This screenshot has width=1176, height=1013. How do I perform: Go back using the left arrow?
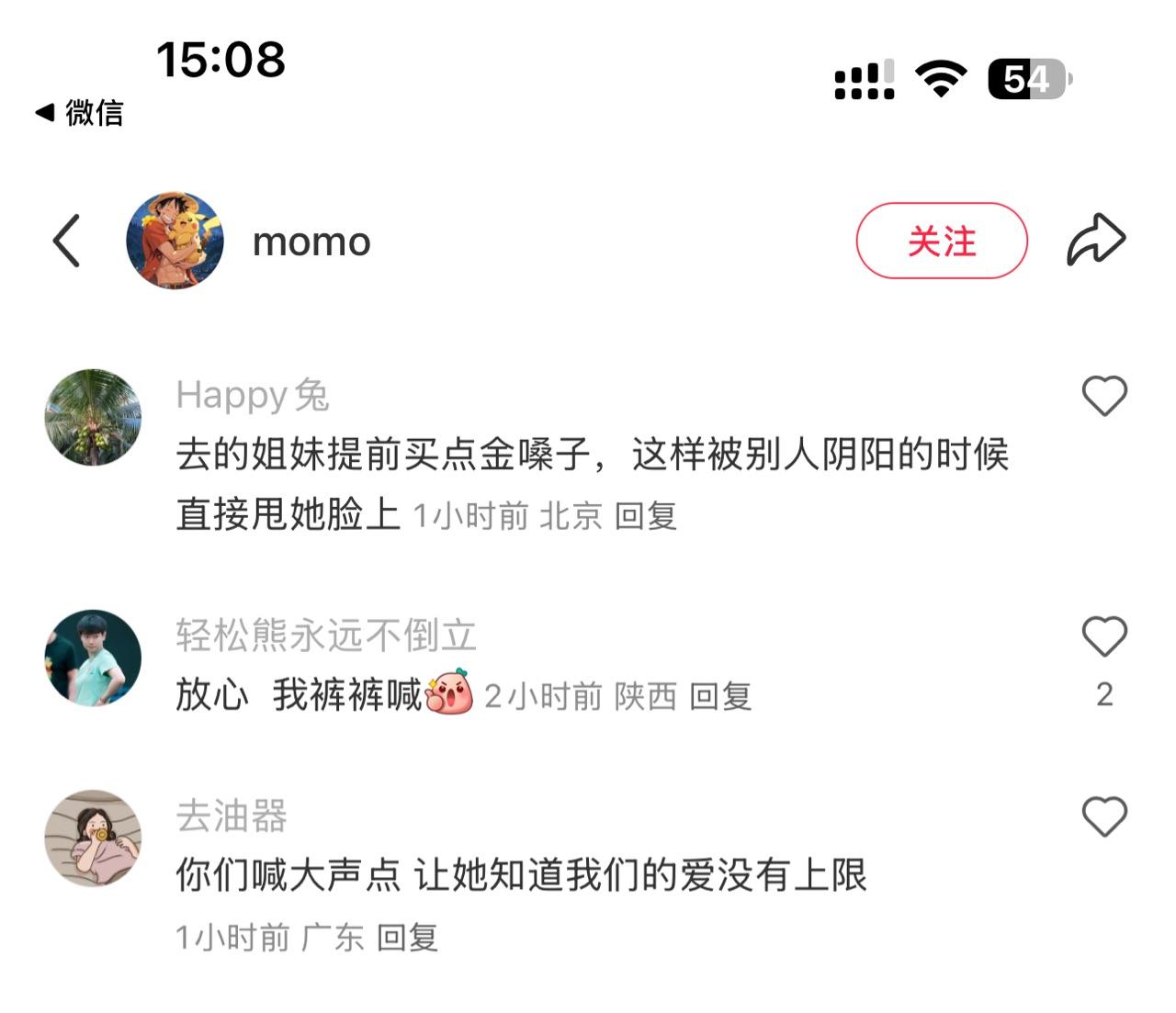pyautogui.click(x=66, y=241)
